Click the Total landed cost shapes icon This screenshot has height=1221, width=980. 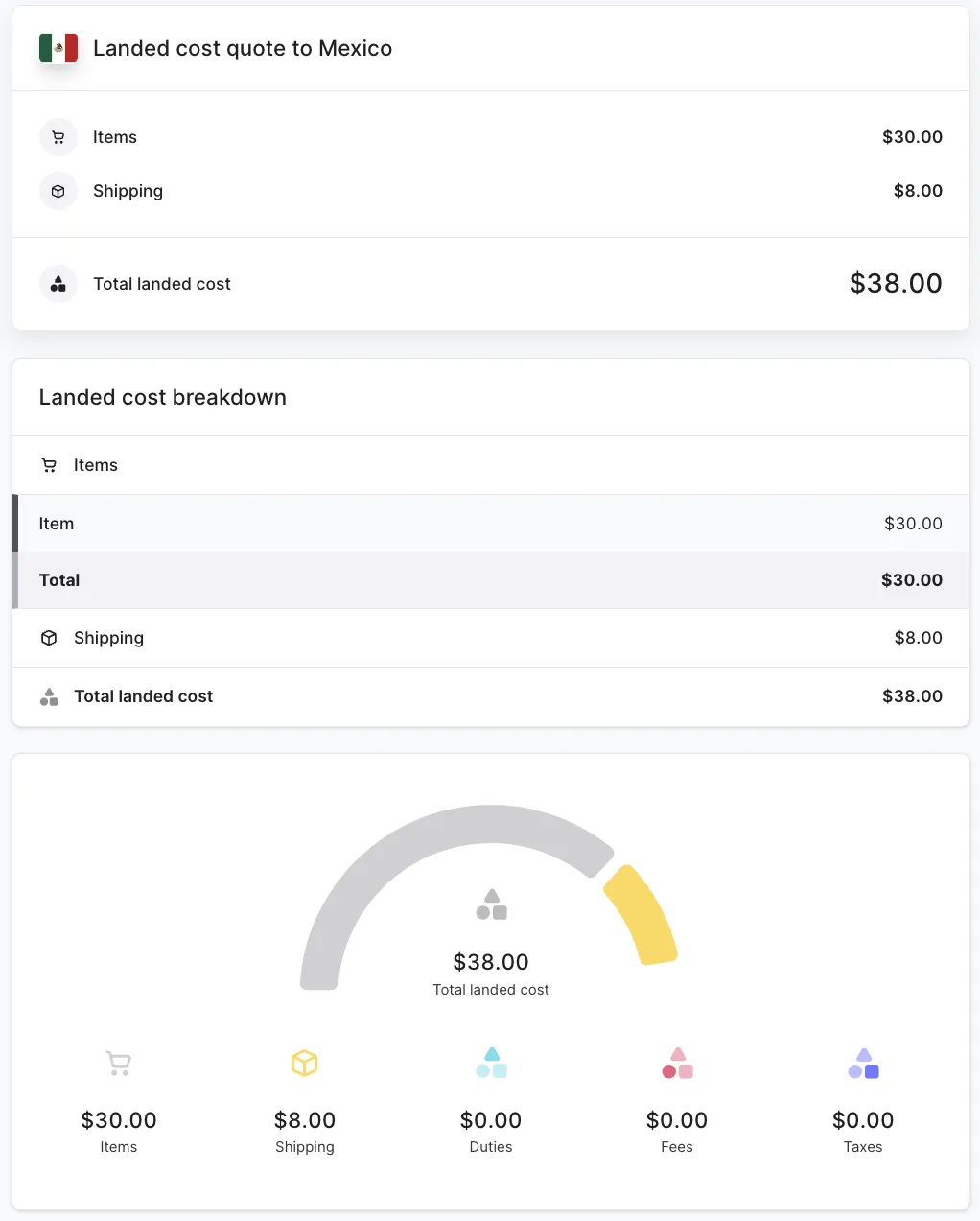tap(58, 284)
